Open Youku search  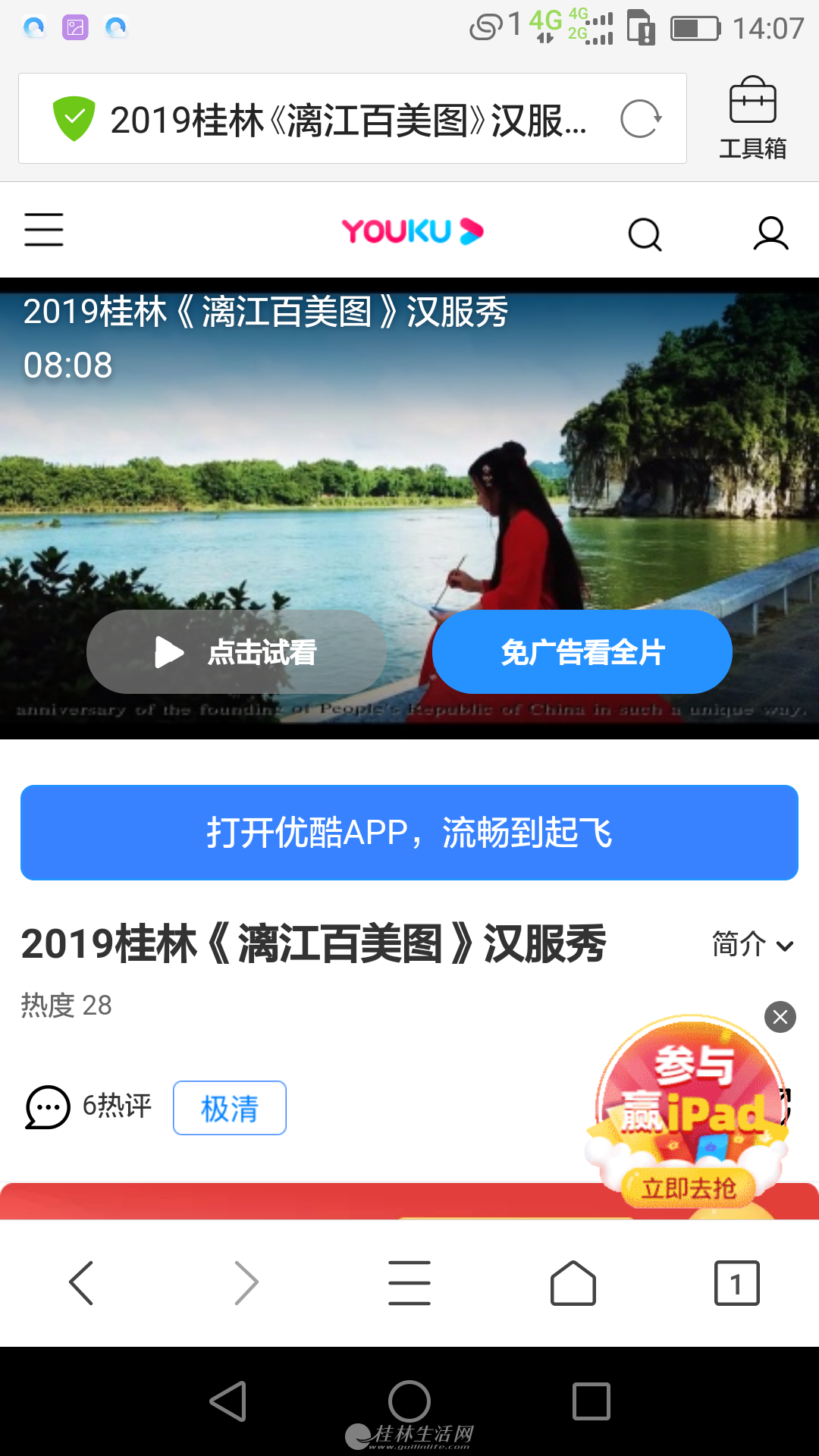(645, 234)
